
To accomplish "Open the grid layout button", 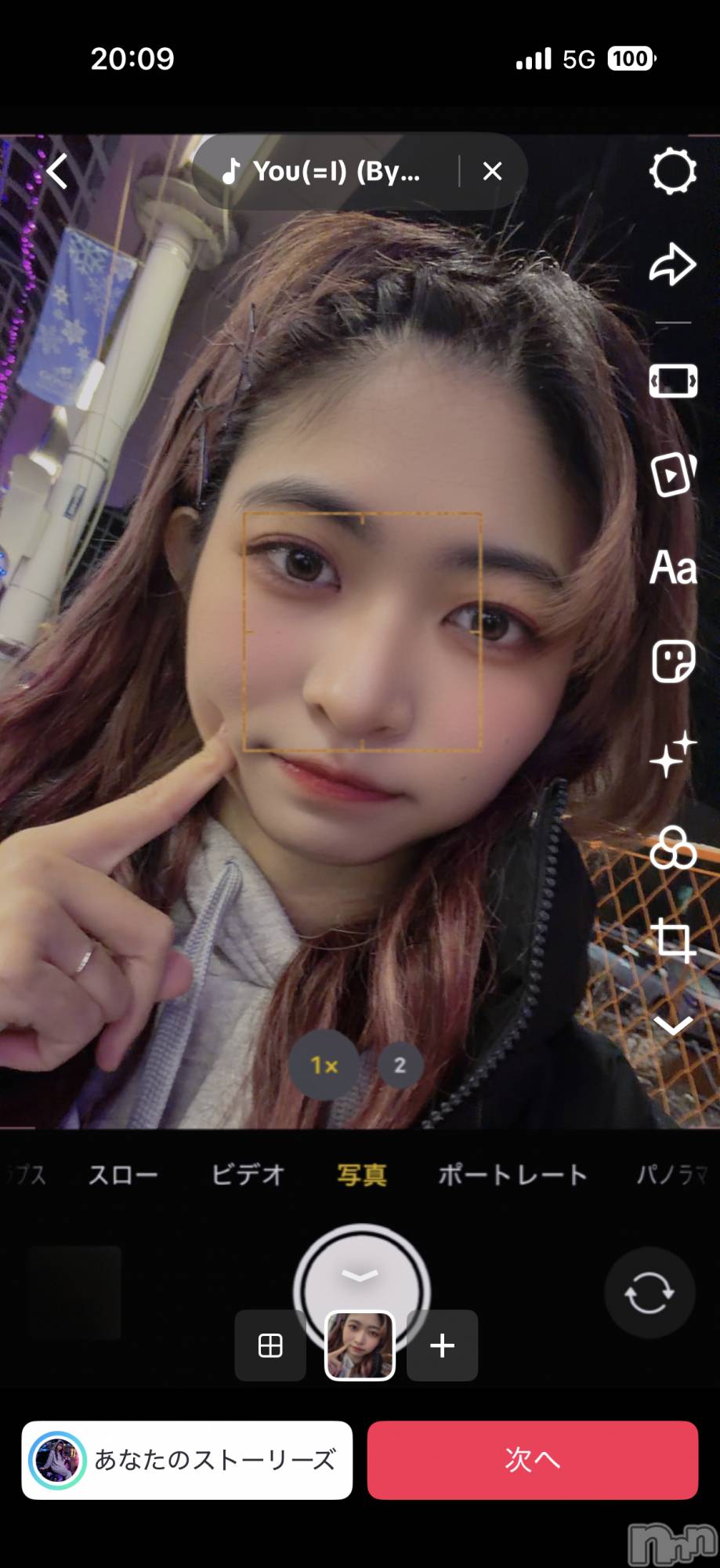I will [x=270, y=1345].
